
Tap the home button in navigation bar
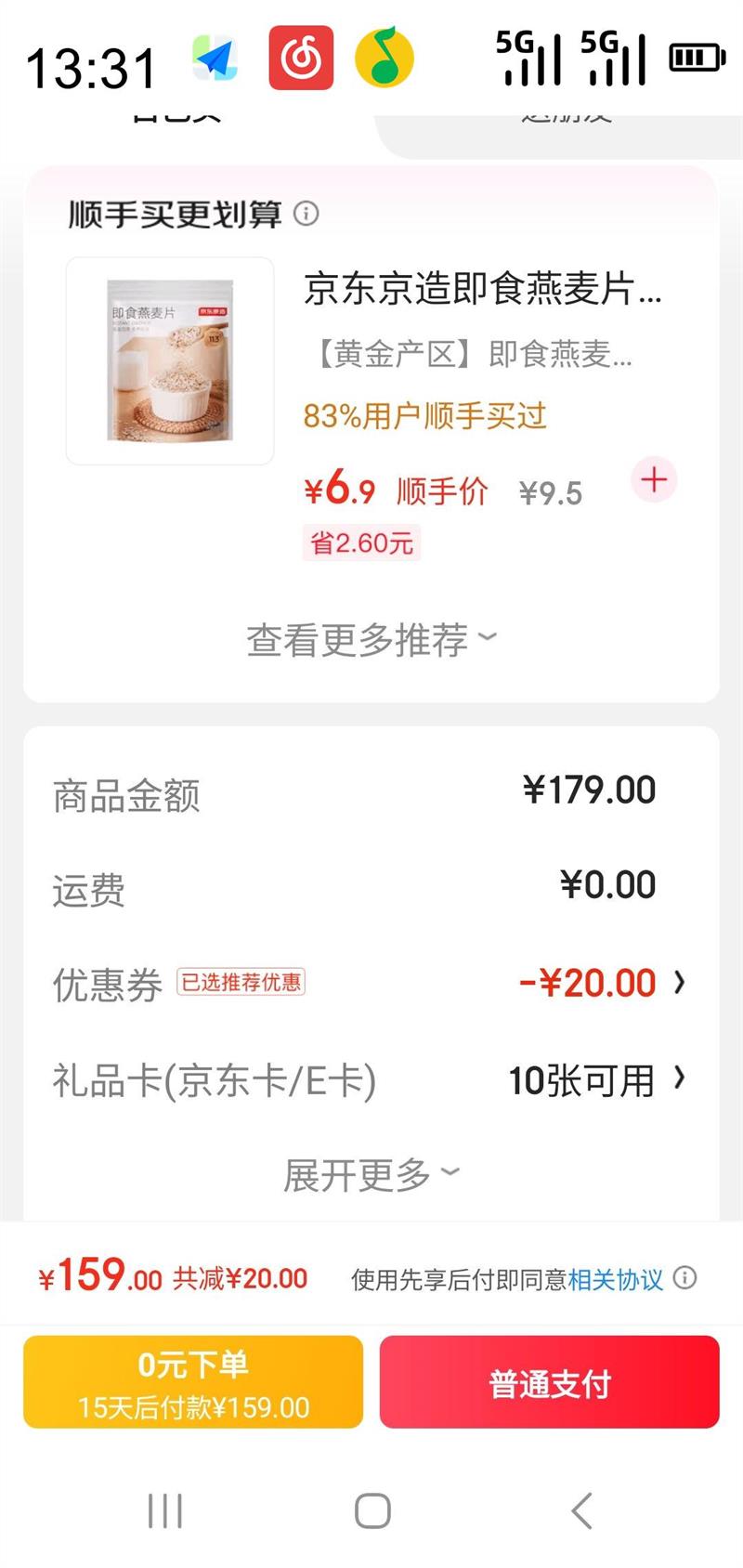pos(370,1509)
